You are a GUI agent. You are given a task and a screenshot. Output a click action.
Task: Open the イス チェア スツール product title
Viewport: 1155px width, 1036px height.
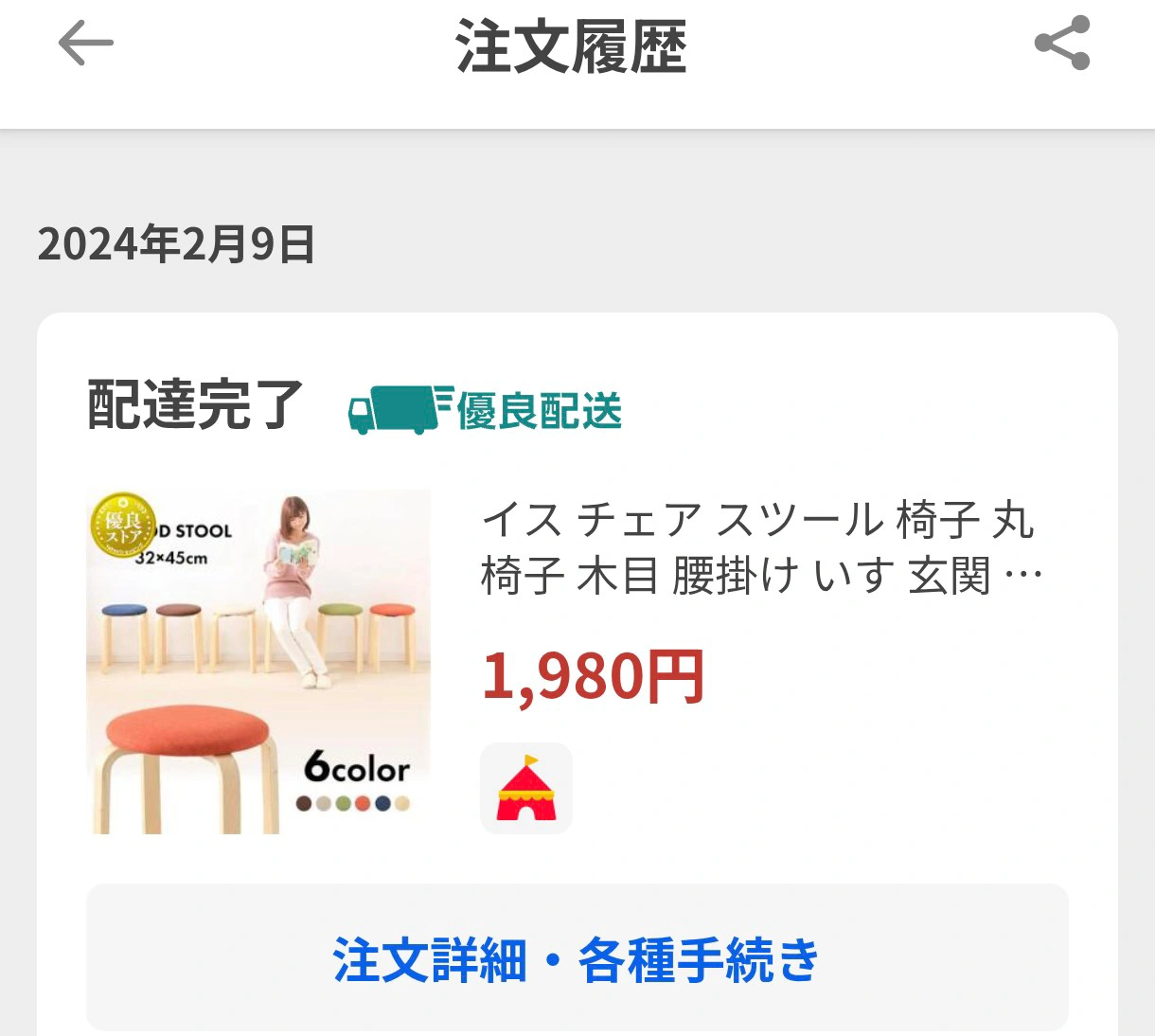pos(760,547)
